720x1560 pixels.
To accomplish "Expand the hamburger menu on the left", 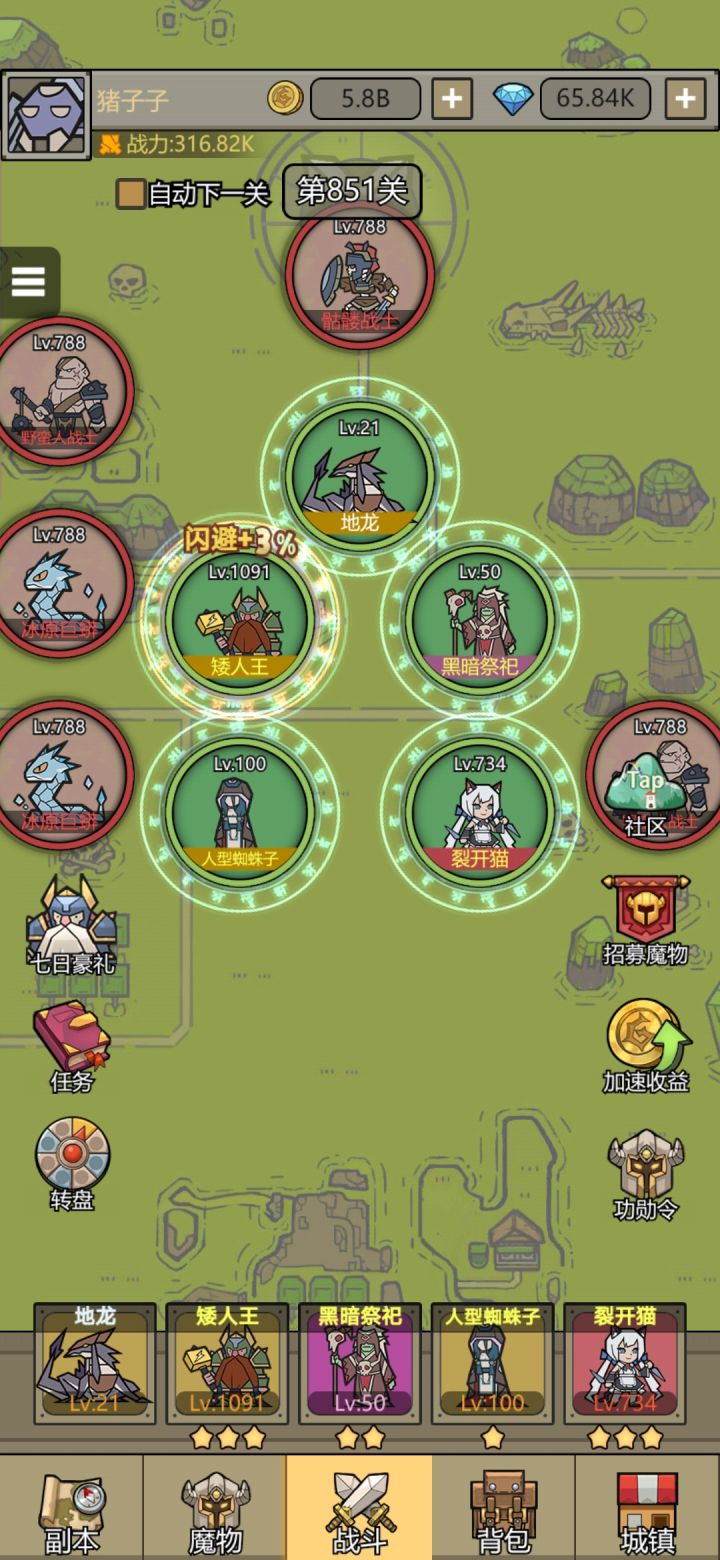I will click(29, 282).
